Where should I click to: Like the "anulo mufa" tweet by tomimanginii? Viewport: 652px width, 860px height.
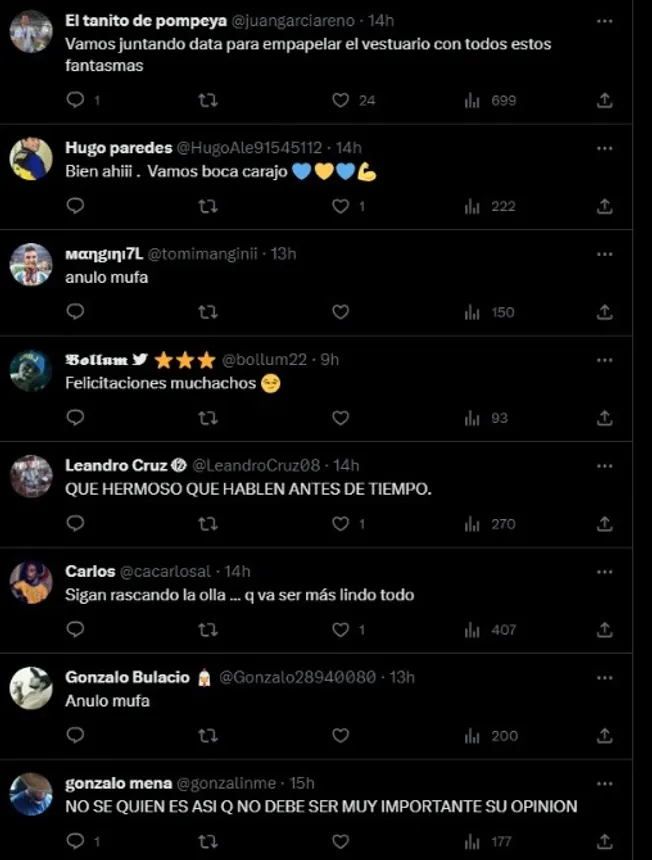tap(340, 312)
